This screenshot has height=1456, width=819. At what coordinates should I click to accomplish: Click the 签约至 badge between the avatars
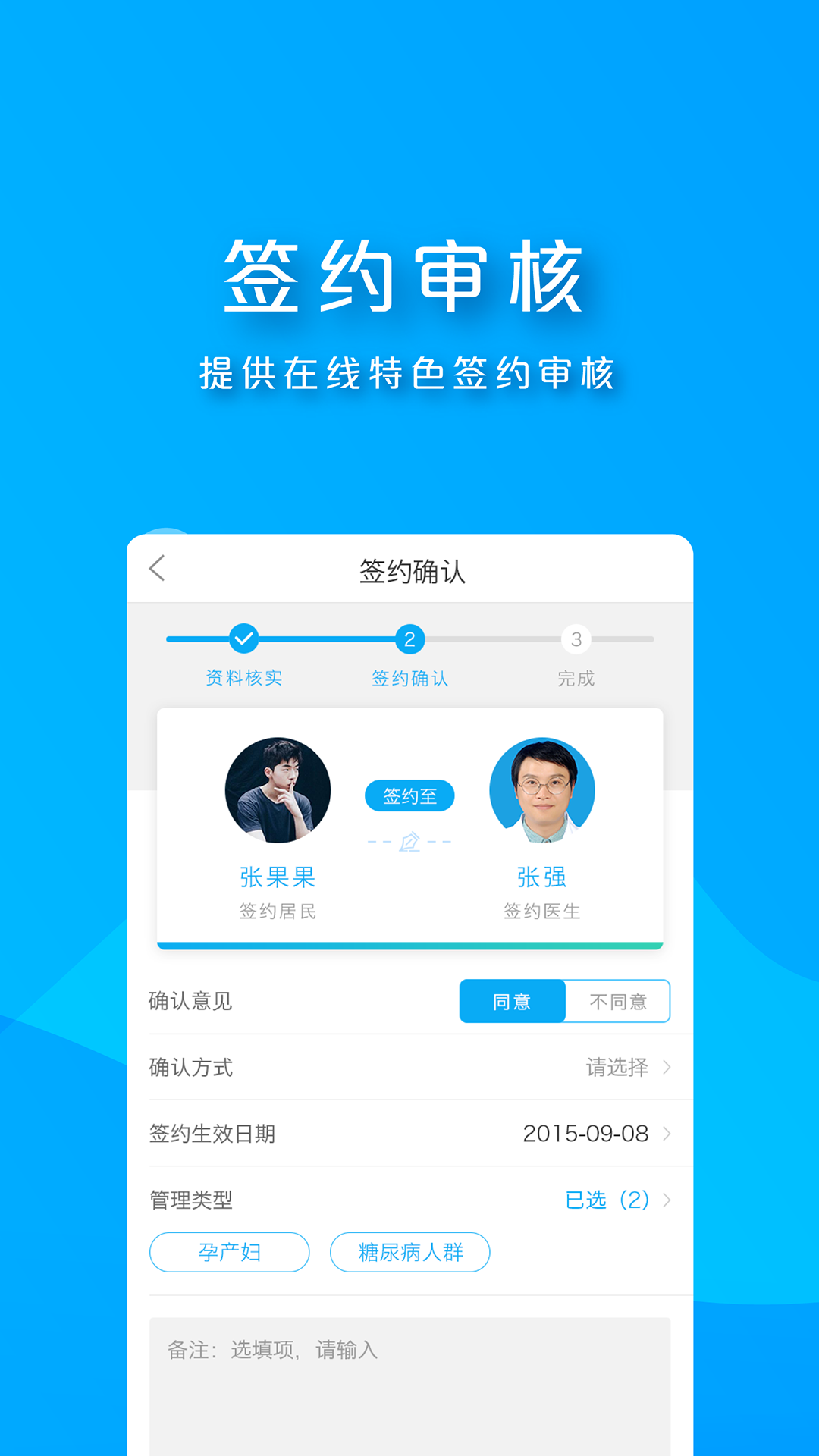click(409, 795)
